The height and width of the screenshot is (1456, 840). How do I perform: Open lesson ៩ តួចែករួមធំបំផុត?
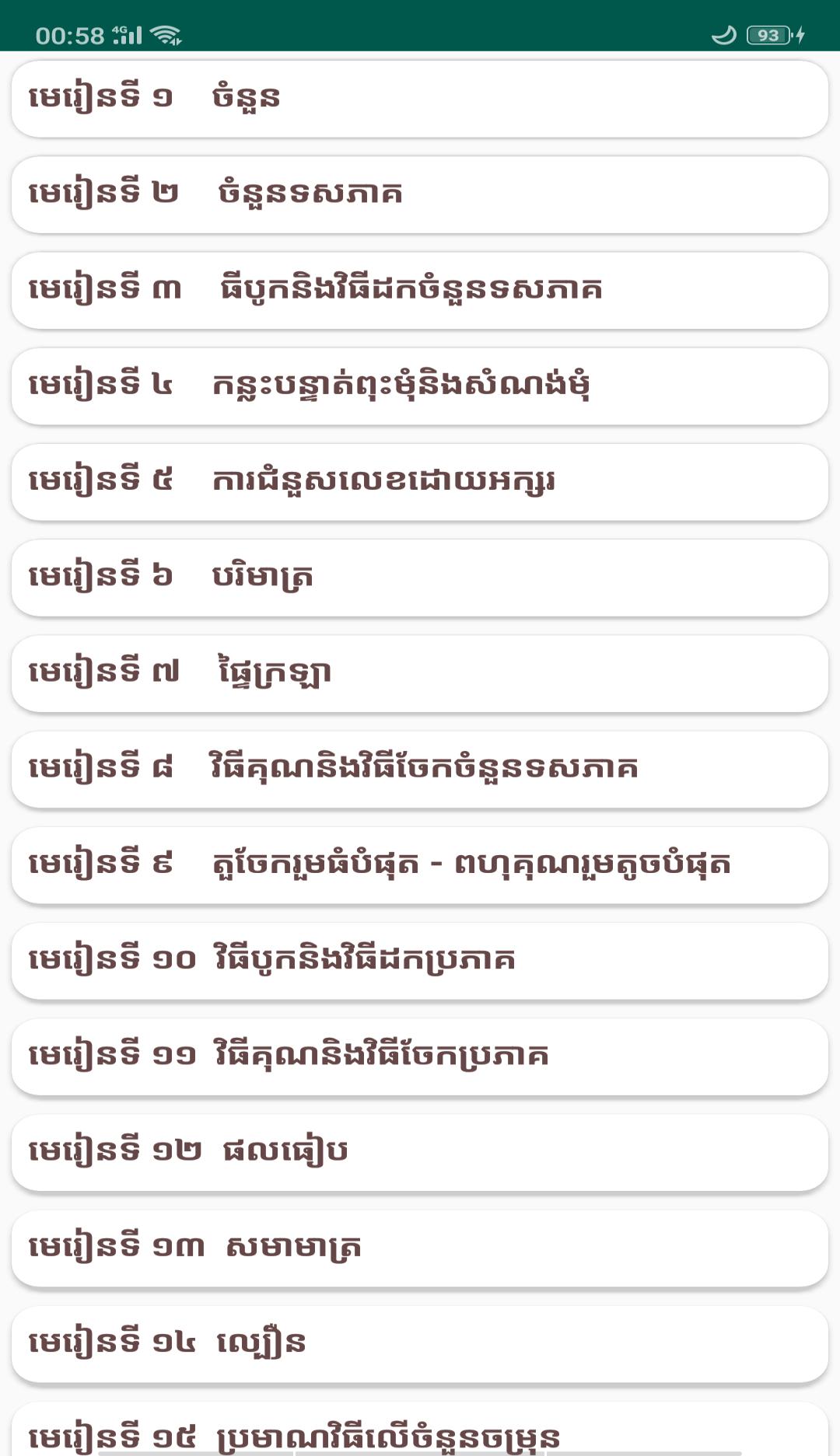pyautogui.click(x=420, y=864)
